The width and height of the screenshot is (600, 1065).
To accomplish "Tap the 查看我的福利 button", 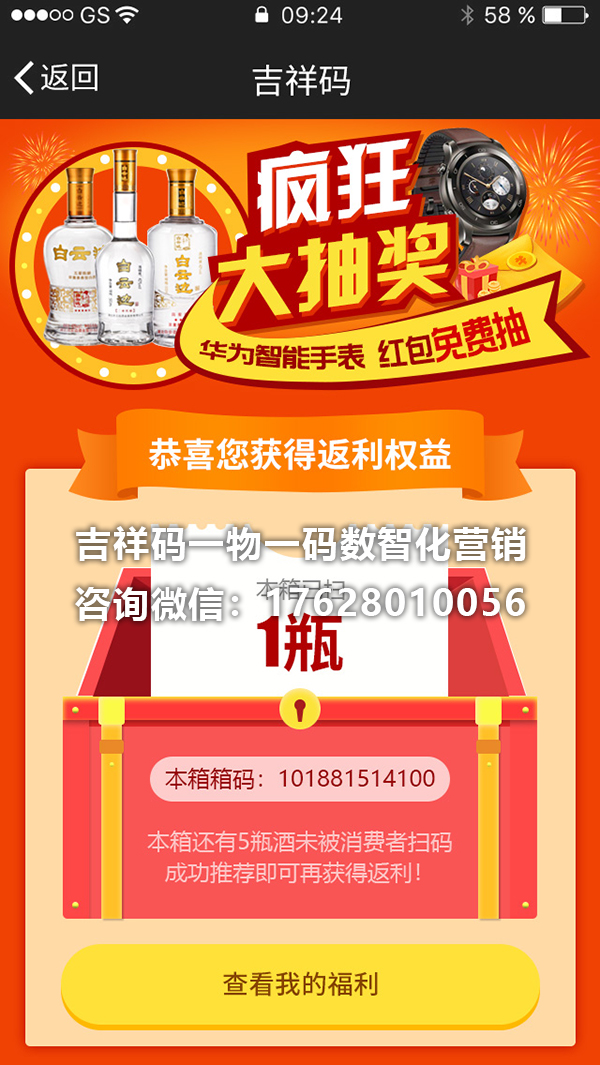I will 300,984.
